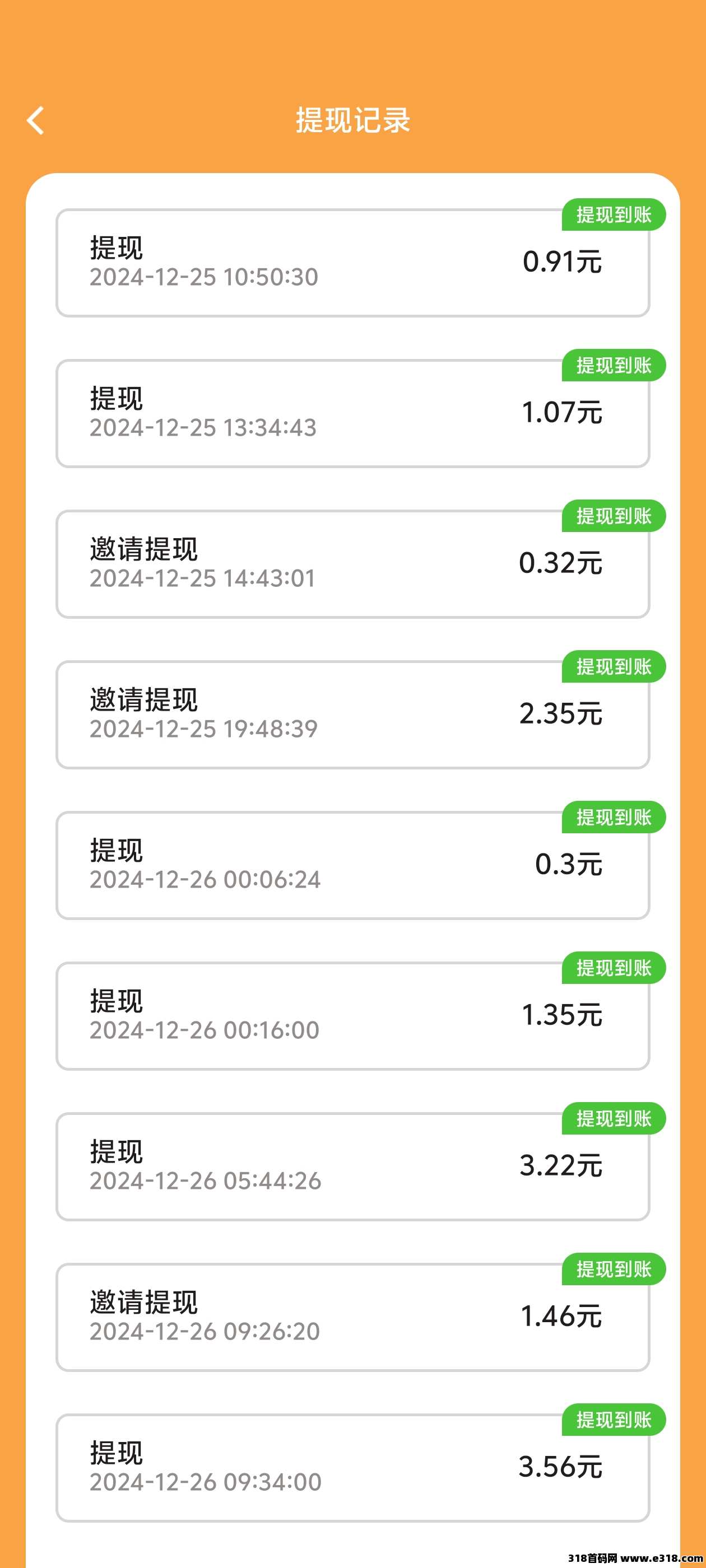706x1568 pixels.
Task: Go back from the 提现记录 page
Action: pyautogui.click(x=36, y=120)
